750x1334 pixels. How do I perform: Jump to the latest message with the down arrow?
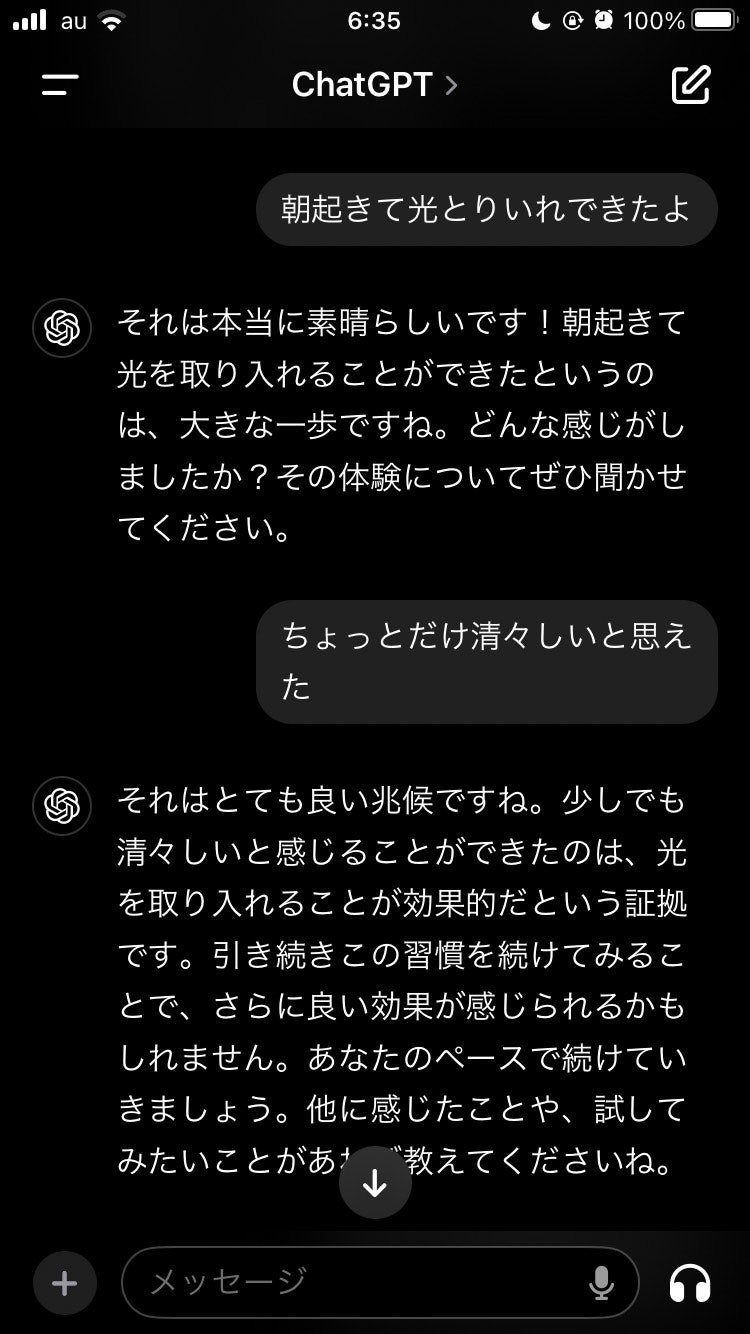tap(375, 1183)
